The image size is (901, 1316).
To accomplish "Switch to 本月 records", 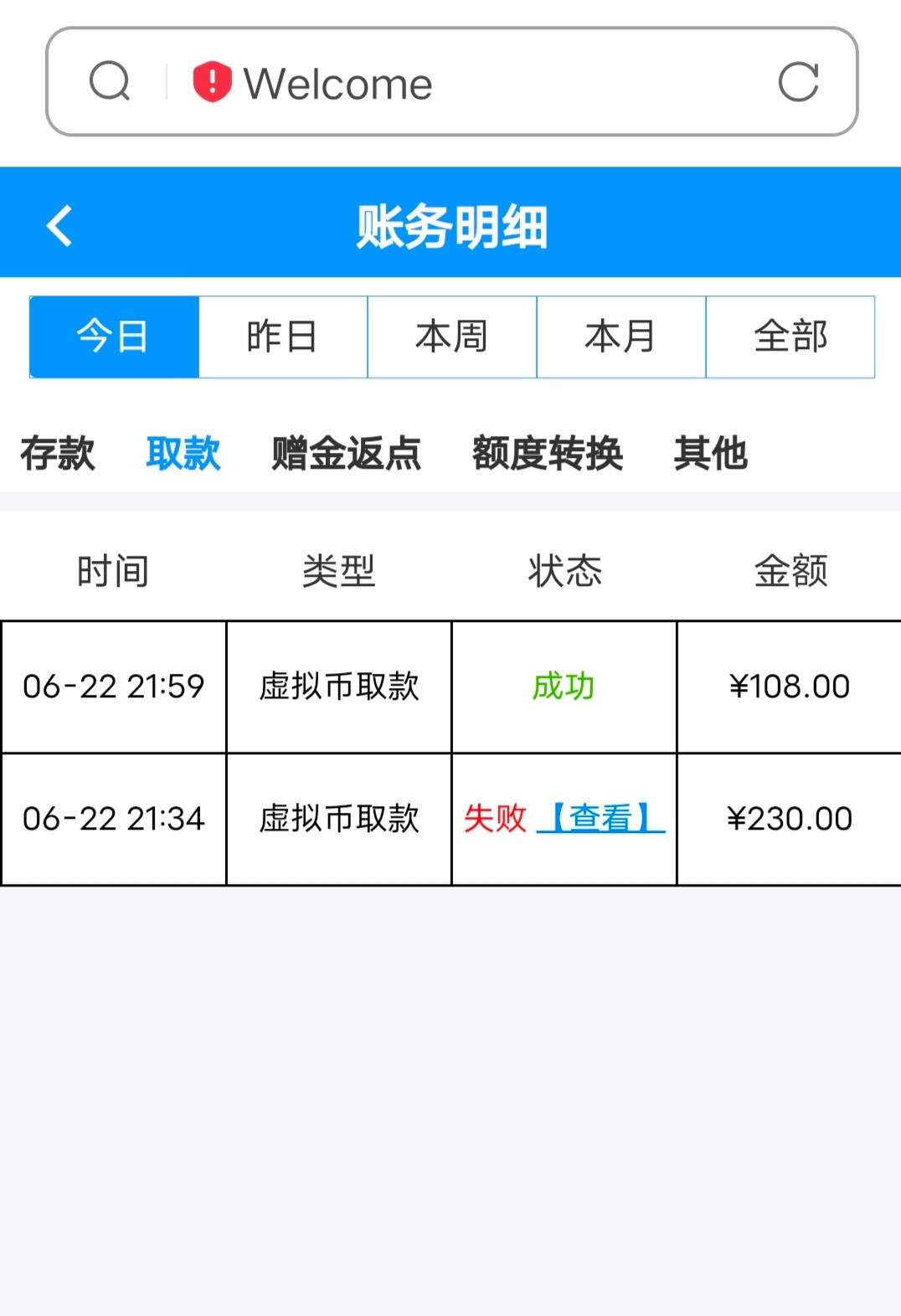I will 620,337.
